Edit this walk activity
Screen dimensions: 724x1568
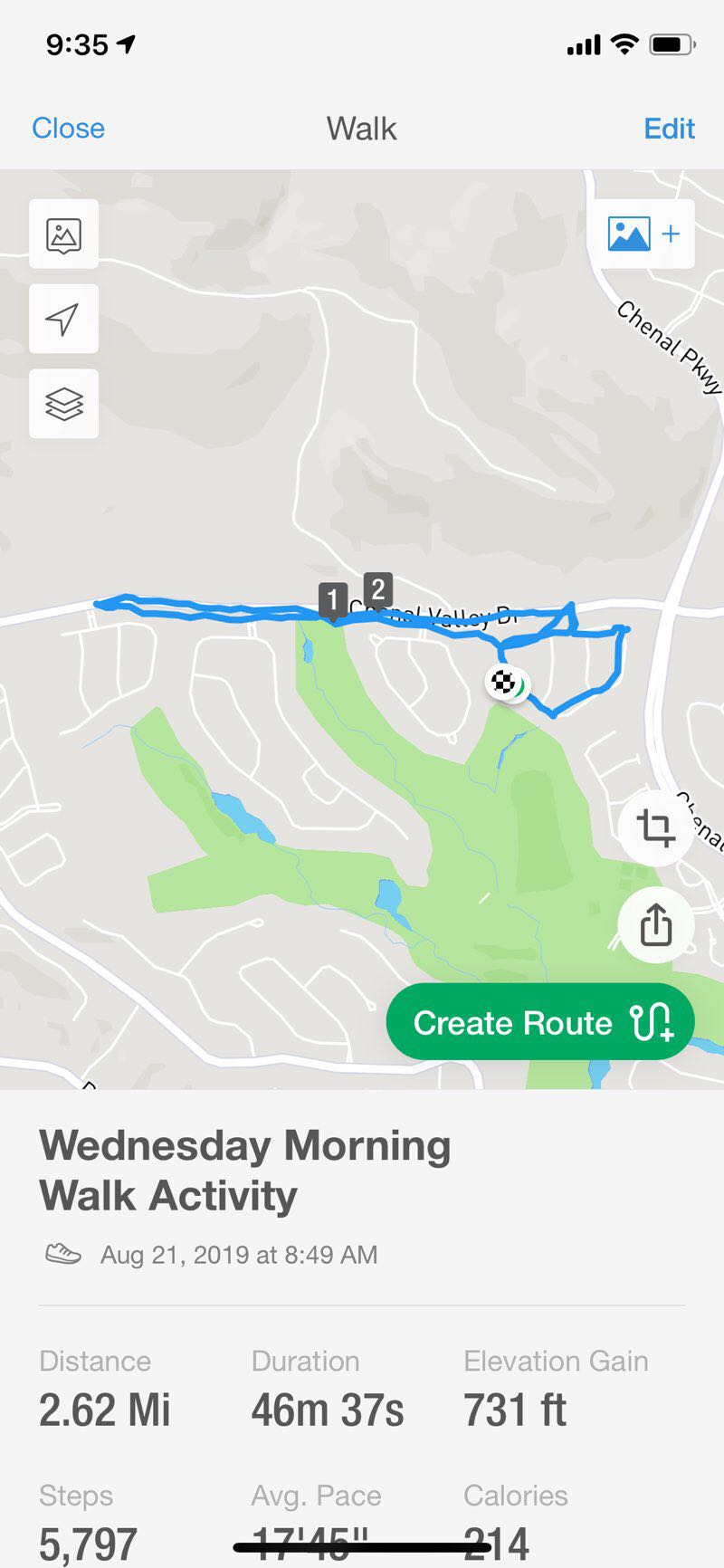click(669, 129)
